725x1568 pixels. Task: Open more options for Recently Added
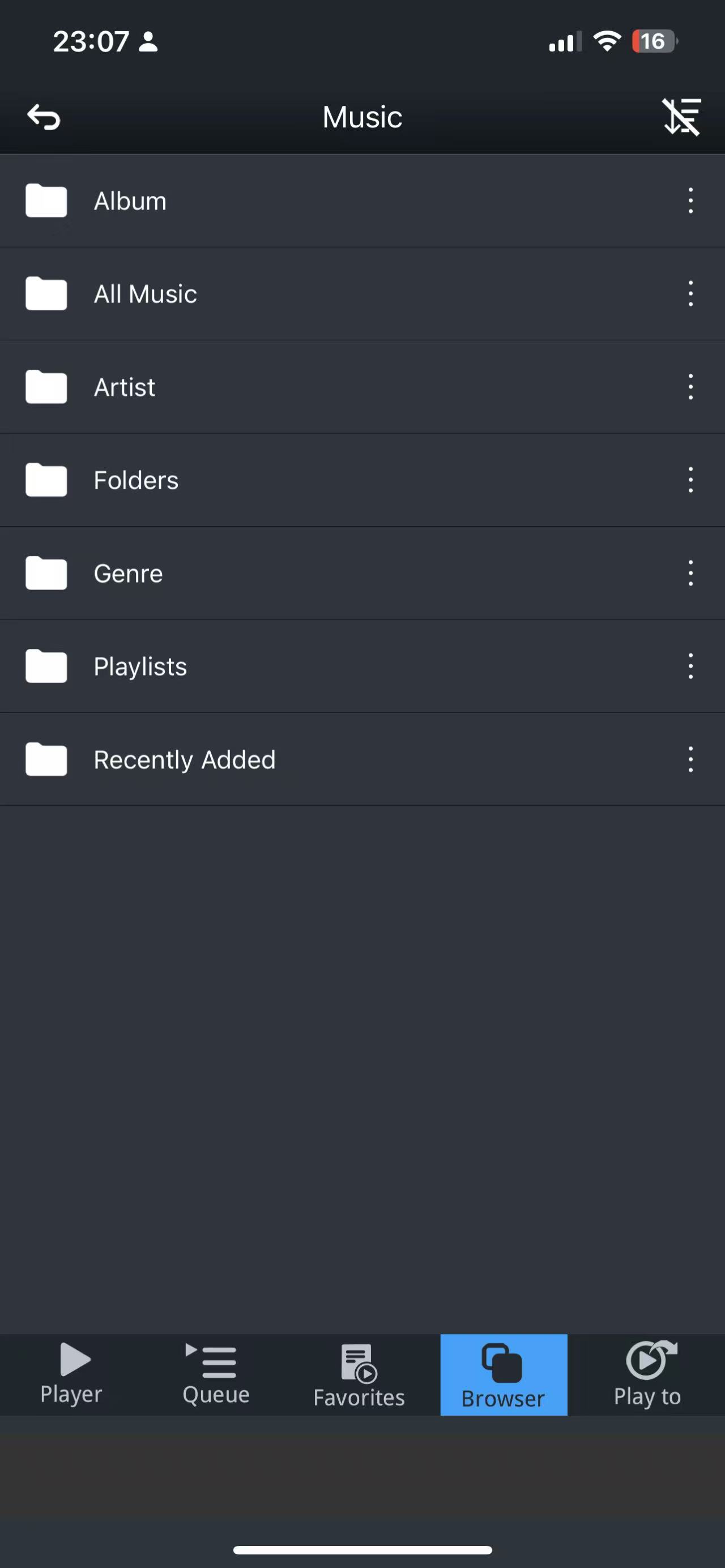point(690,760)
